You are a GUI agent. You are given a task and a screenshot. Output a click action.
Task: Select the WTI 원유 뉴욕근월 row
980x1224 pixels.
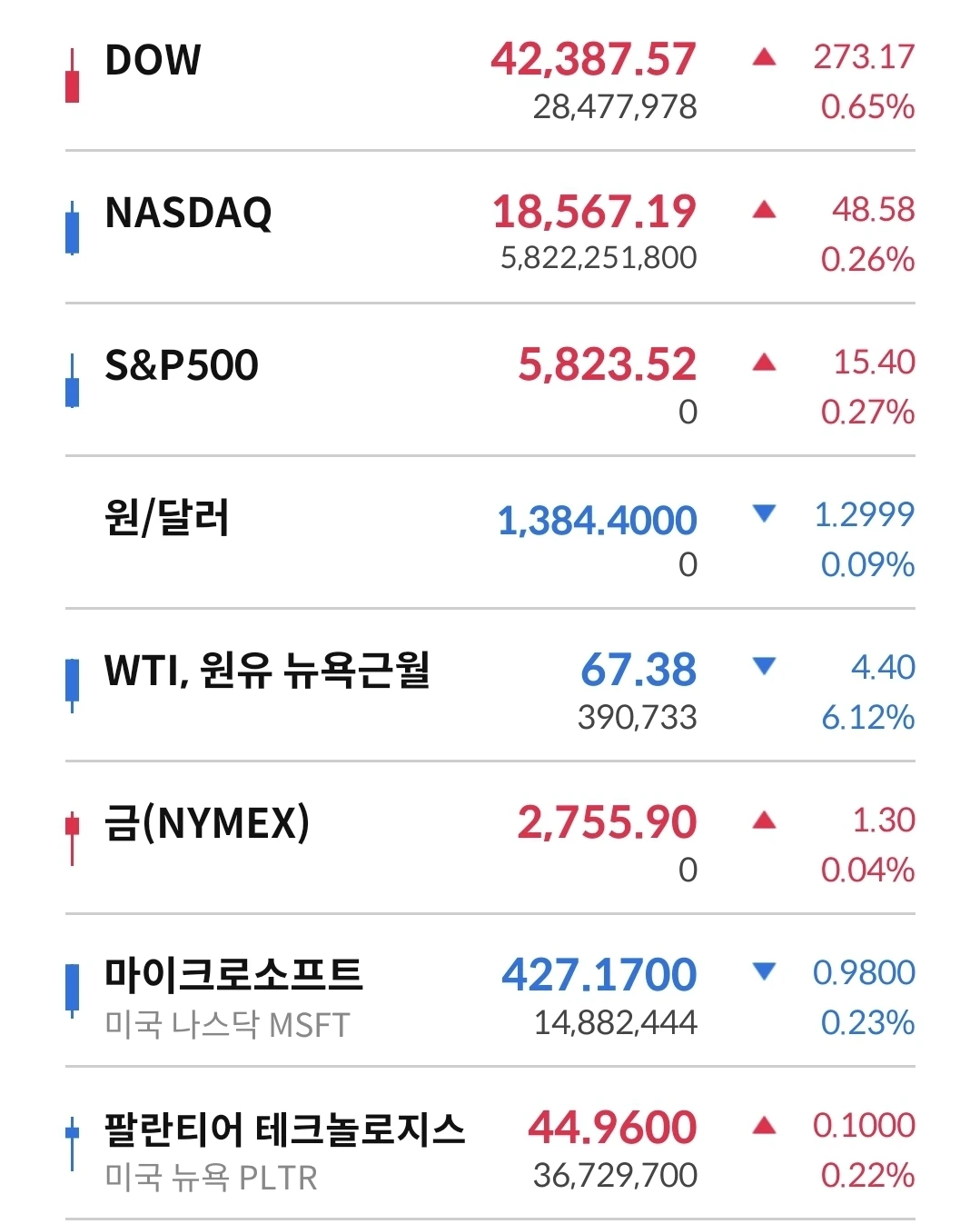click(x=267, y=672)
